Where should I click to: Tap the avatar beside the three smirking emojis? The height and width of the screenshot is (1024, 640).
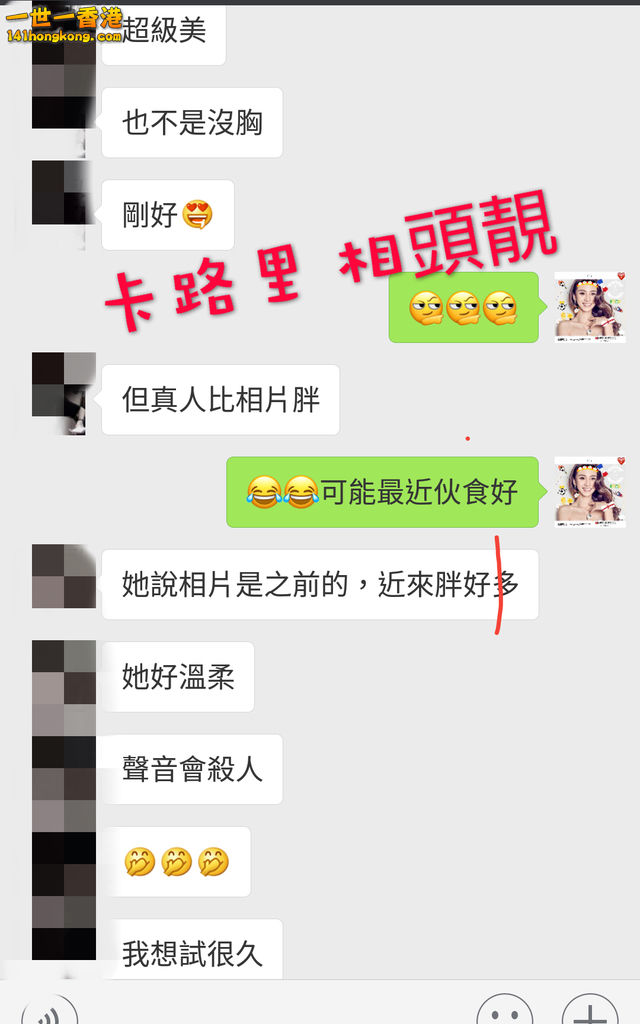tap(590, 306)
